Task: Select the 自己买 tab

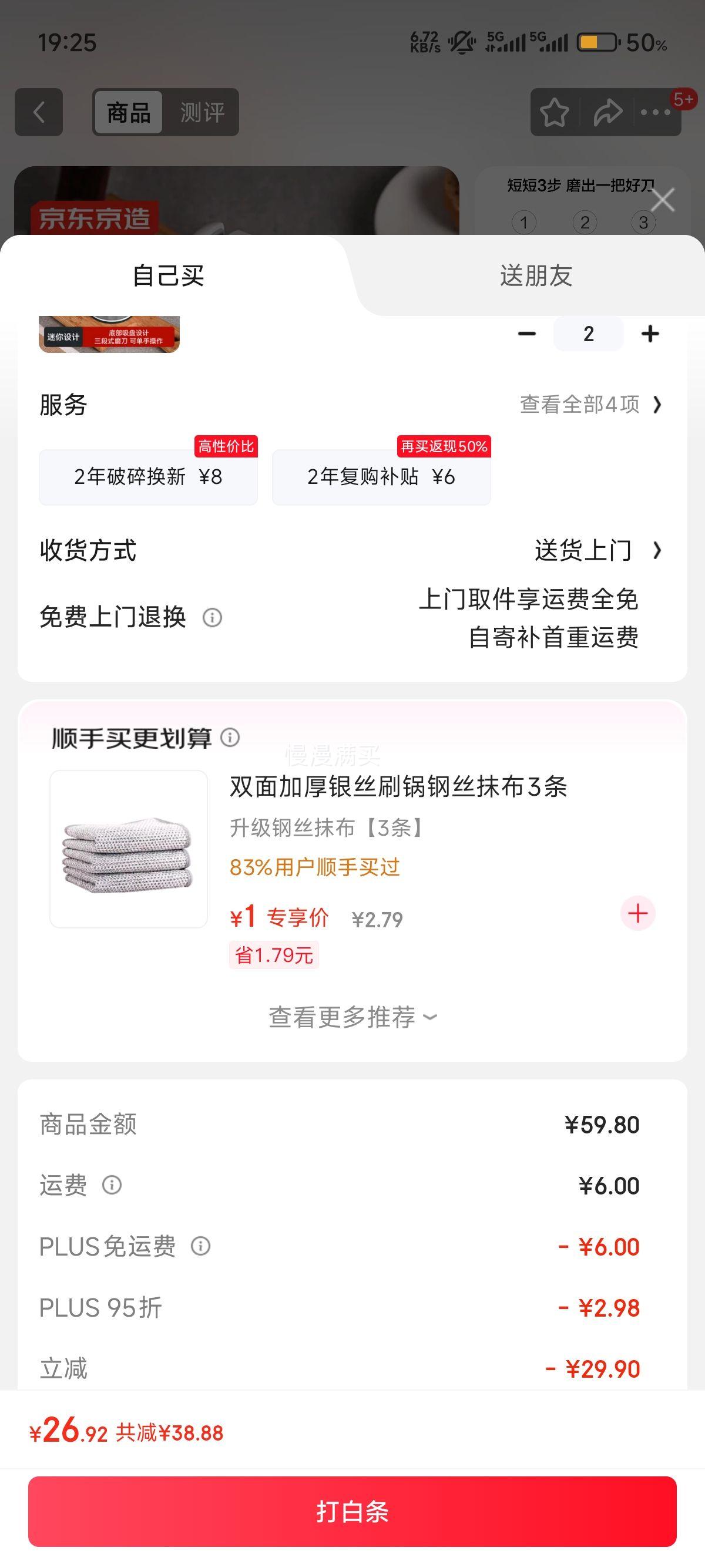Action: tap(169, 276)
